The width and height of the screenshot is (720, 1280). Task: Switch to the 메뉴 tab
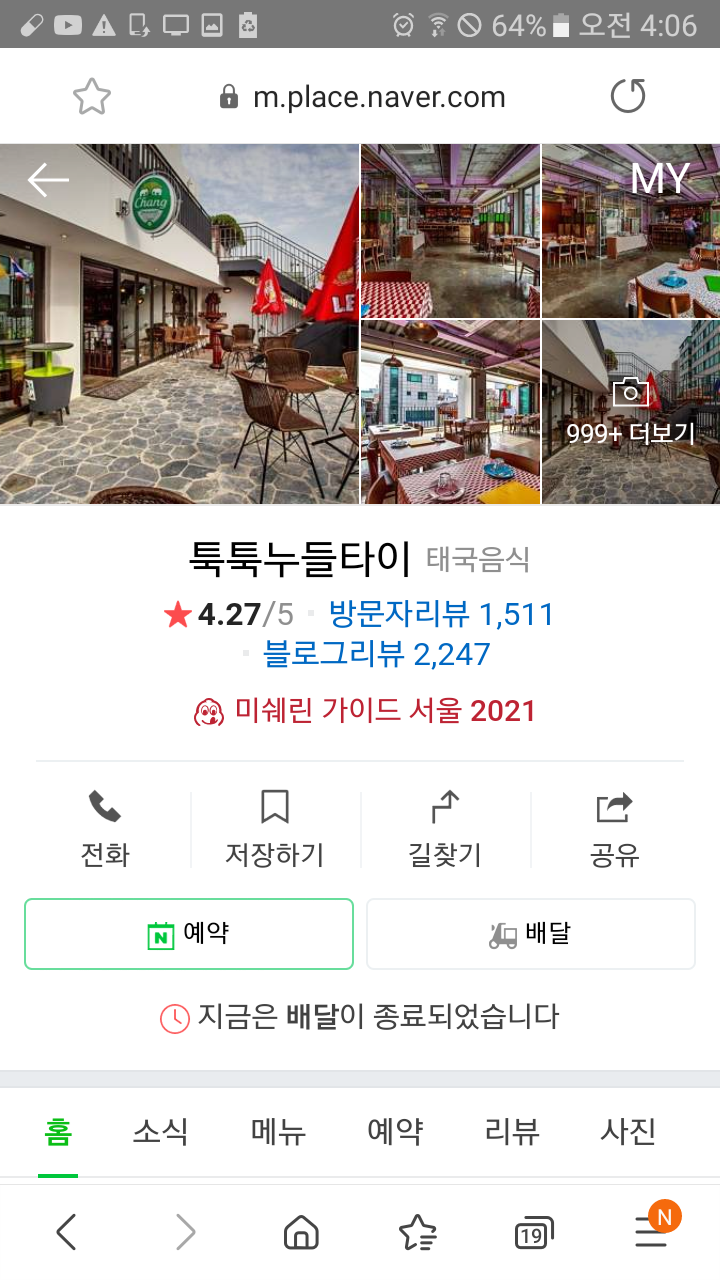pos(278,1132)
